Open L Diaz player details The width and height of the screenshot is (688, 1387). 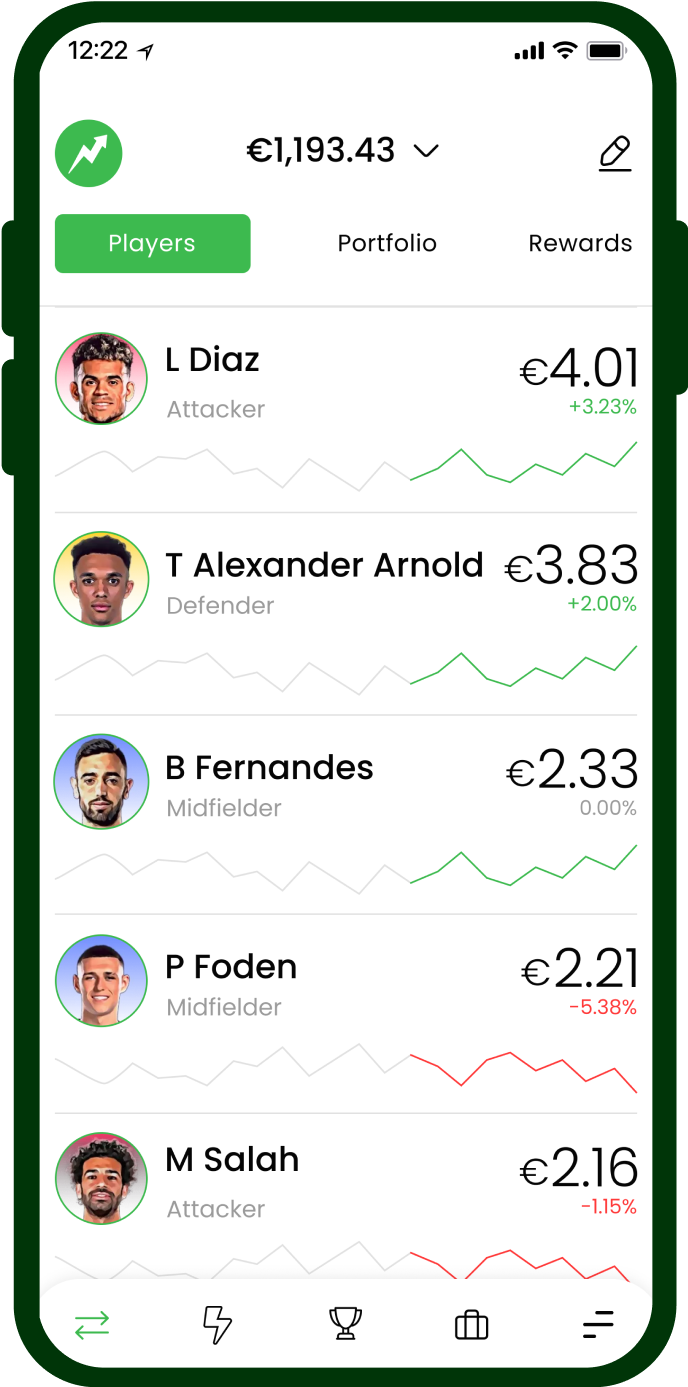click(212, 361)
